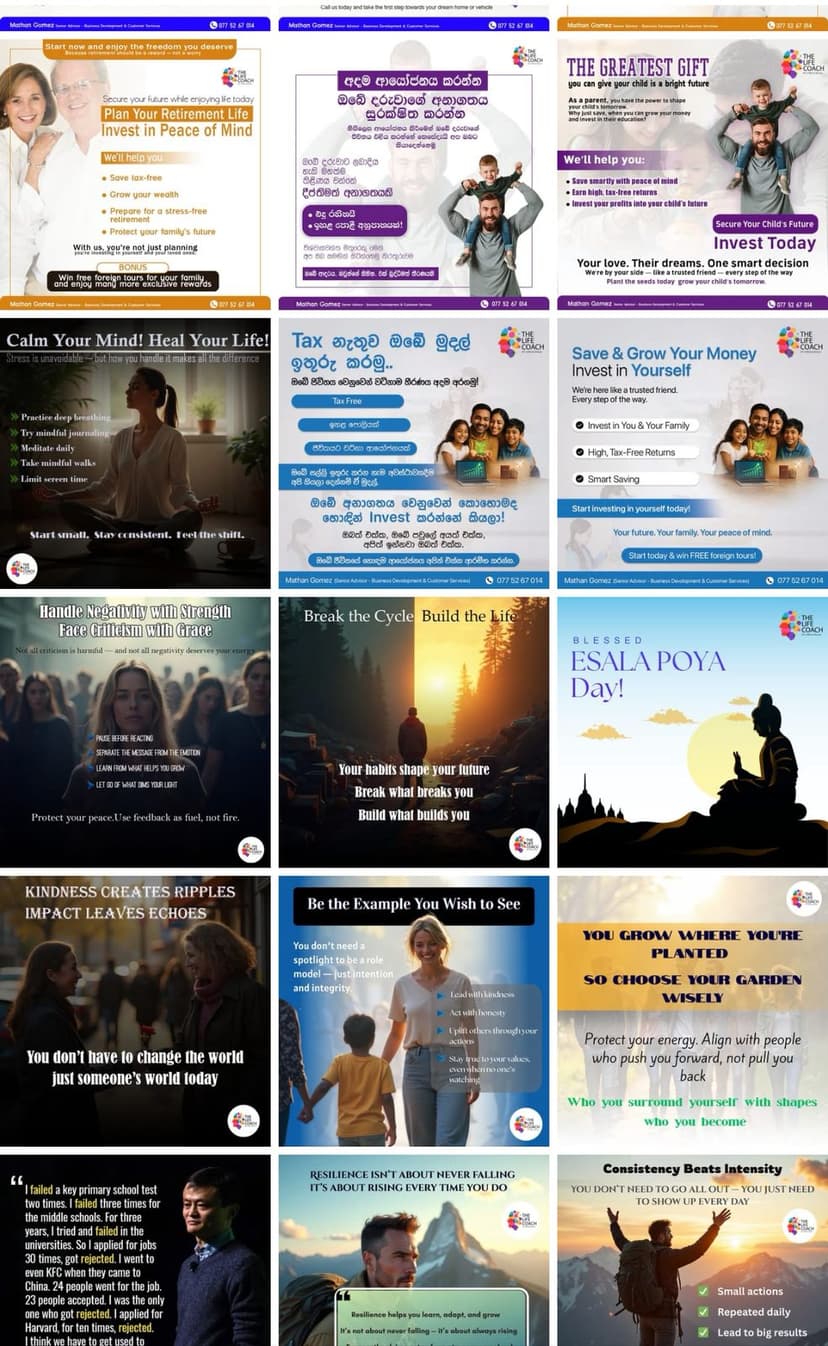828x1346 pixels.
Task: Open the Save & Grow Your Money post
Action: pyautogui.click(x=692, y=453)
